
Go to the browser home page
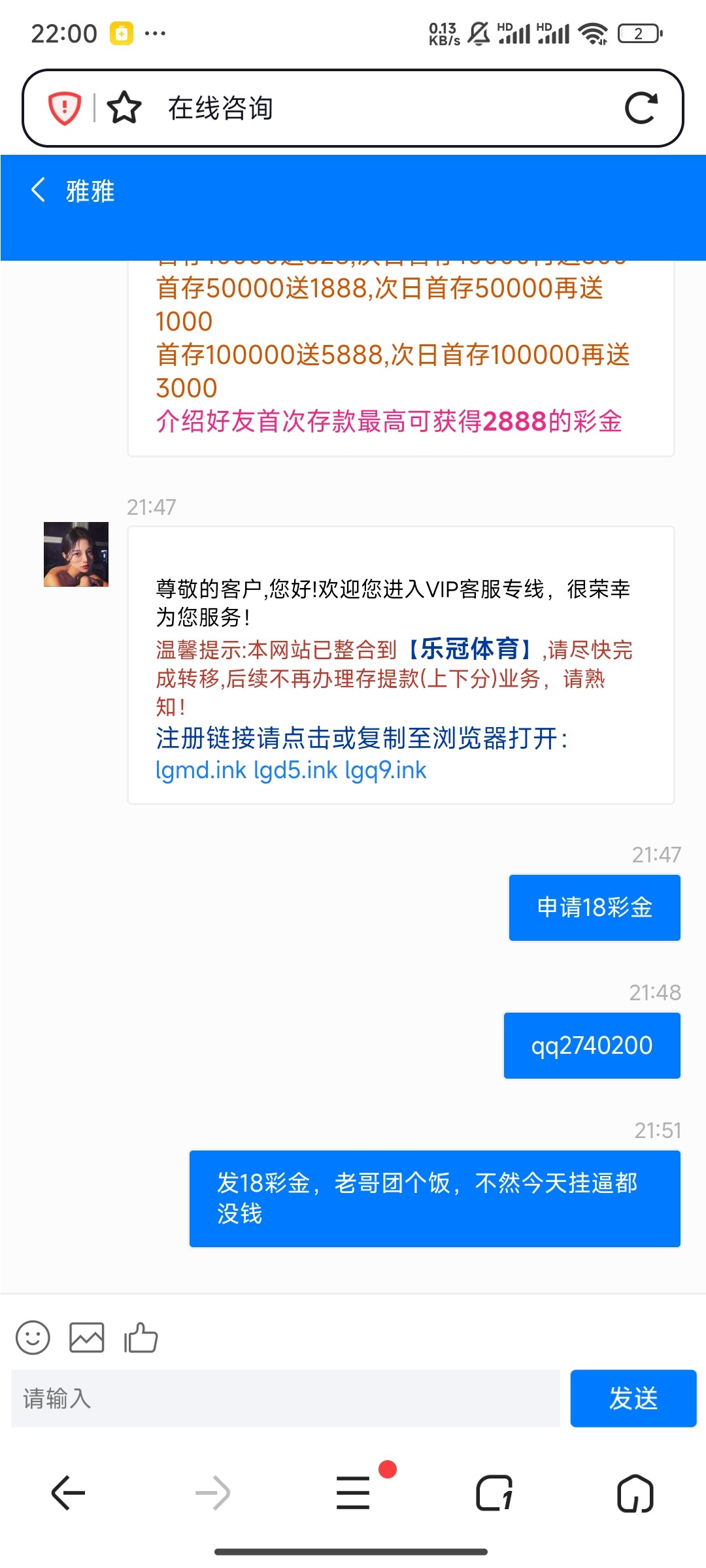tap(635, 1493)
